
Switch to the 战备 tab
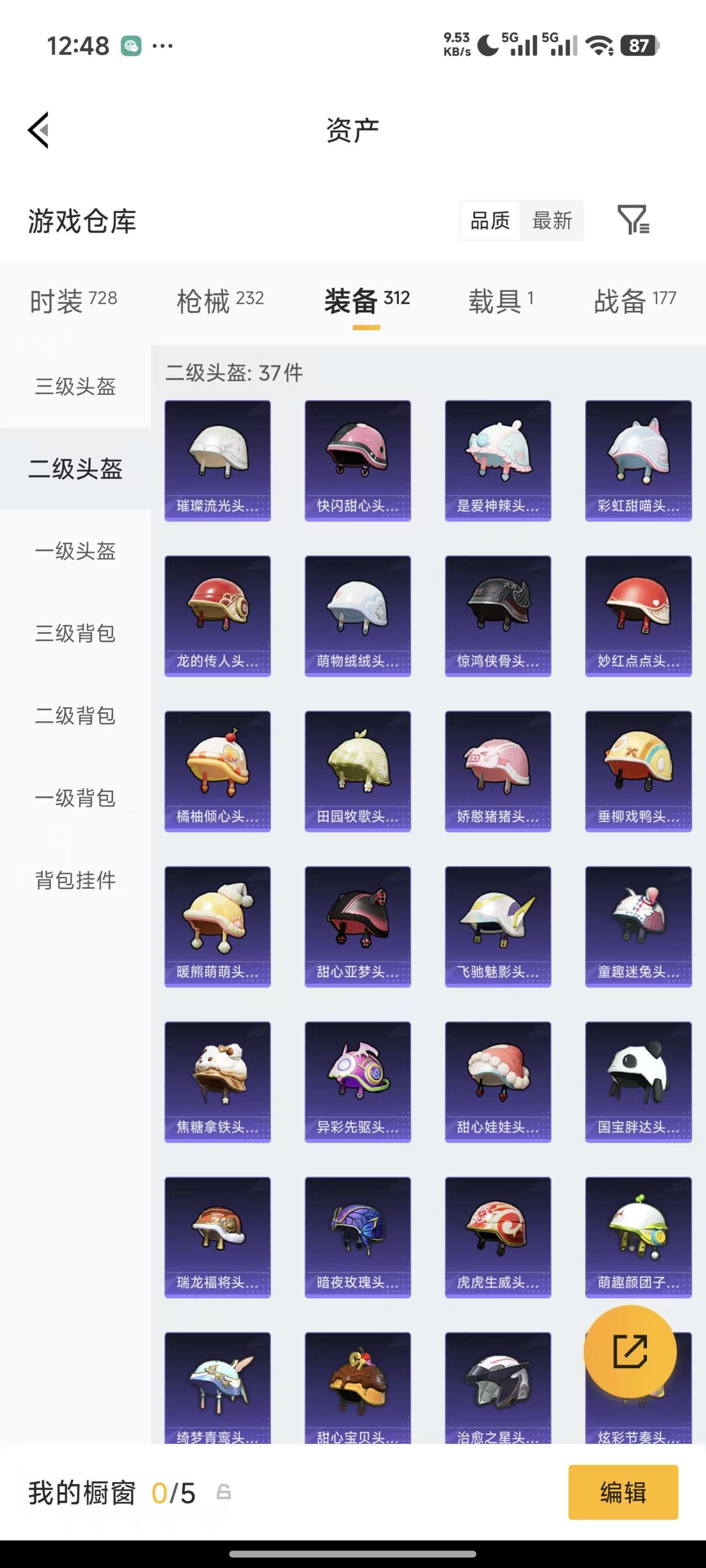pos(635,300)
